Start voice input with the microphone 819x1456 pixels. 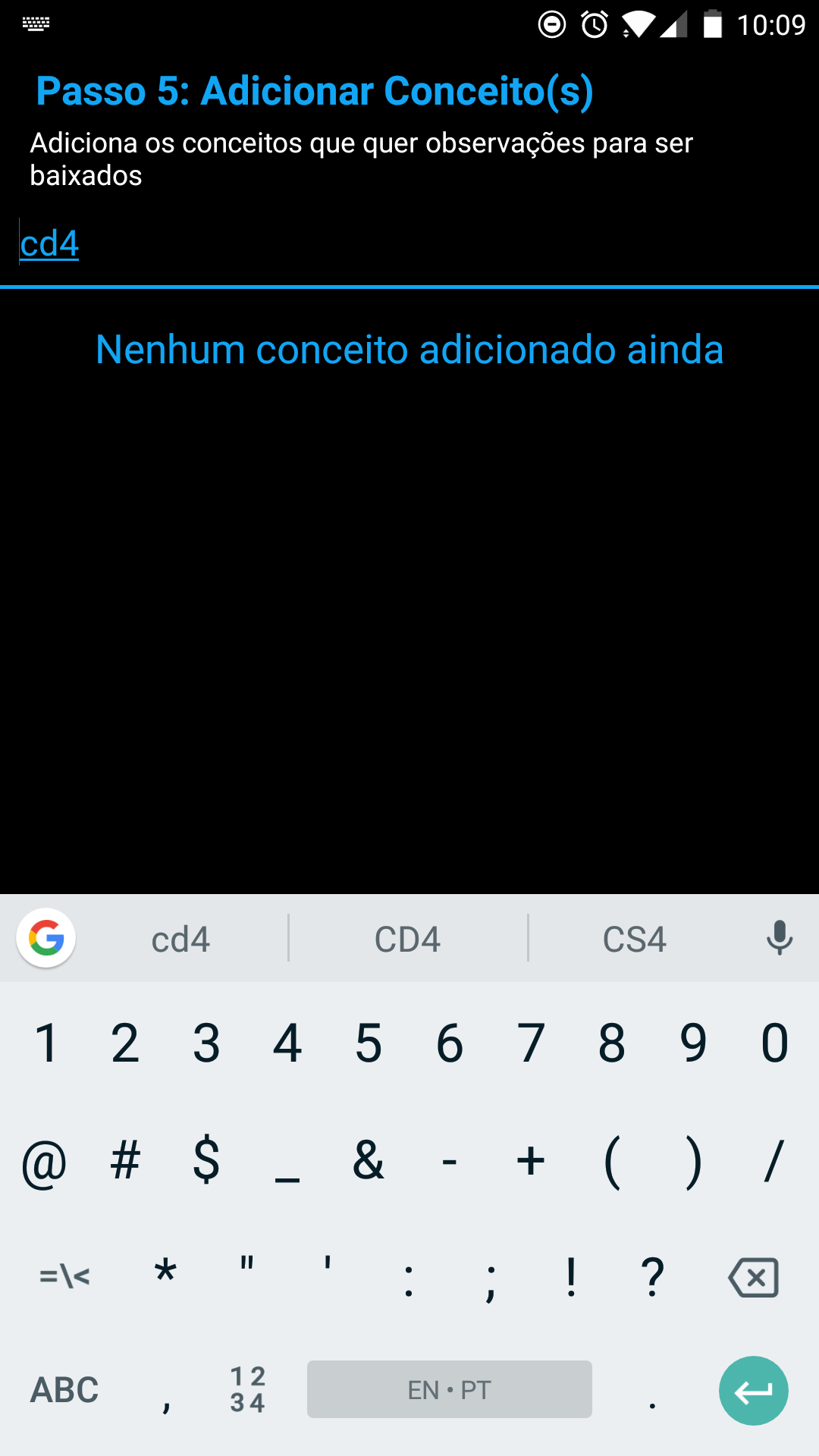779,938
